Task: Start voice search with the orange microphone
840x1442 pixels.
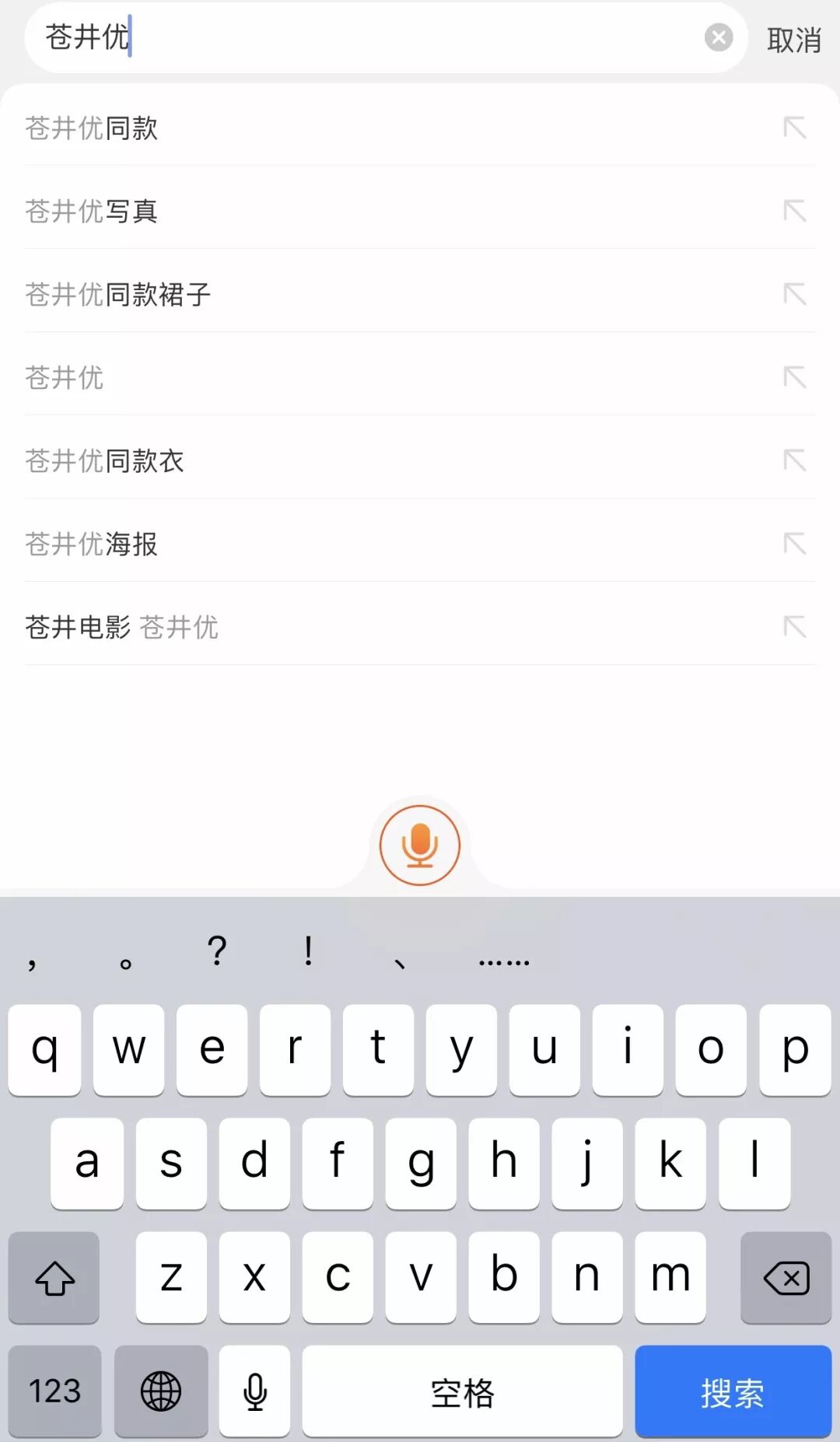Action: tap(420, 845)
